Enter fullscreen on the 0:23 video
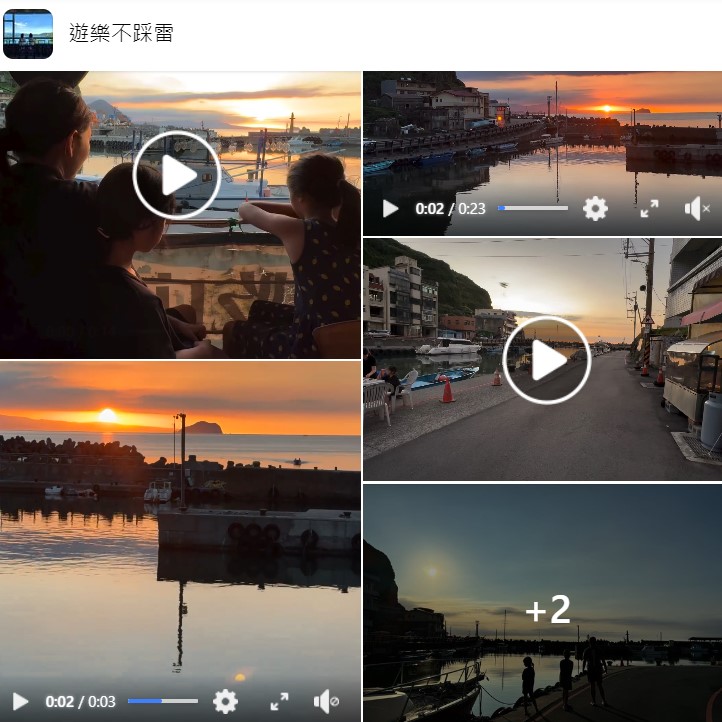This screenshot has height=722, width=722. pos(649,208)
